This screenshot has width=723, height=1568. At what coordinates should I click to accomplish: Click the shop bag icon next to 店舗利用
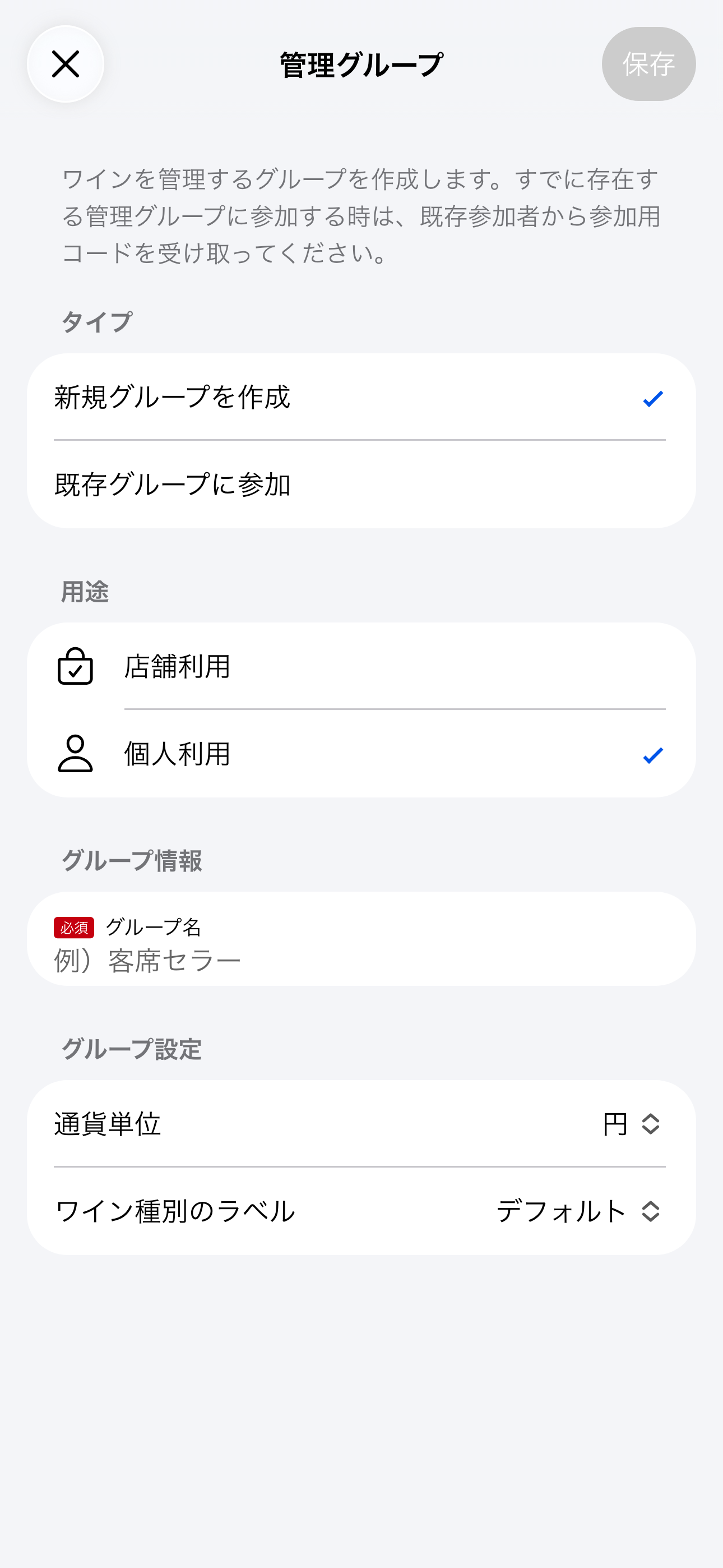[74, 667]
